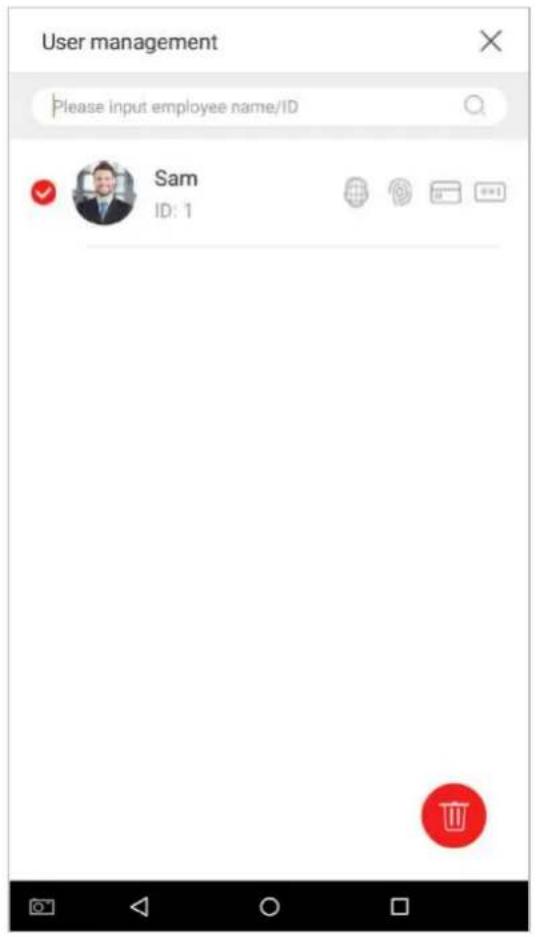The width and height of the screenshot is (537, 937).
Task: Tap Sam's fingerprint icon
Action: click(400, 192)
